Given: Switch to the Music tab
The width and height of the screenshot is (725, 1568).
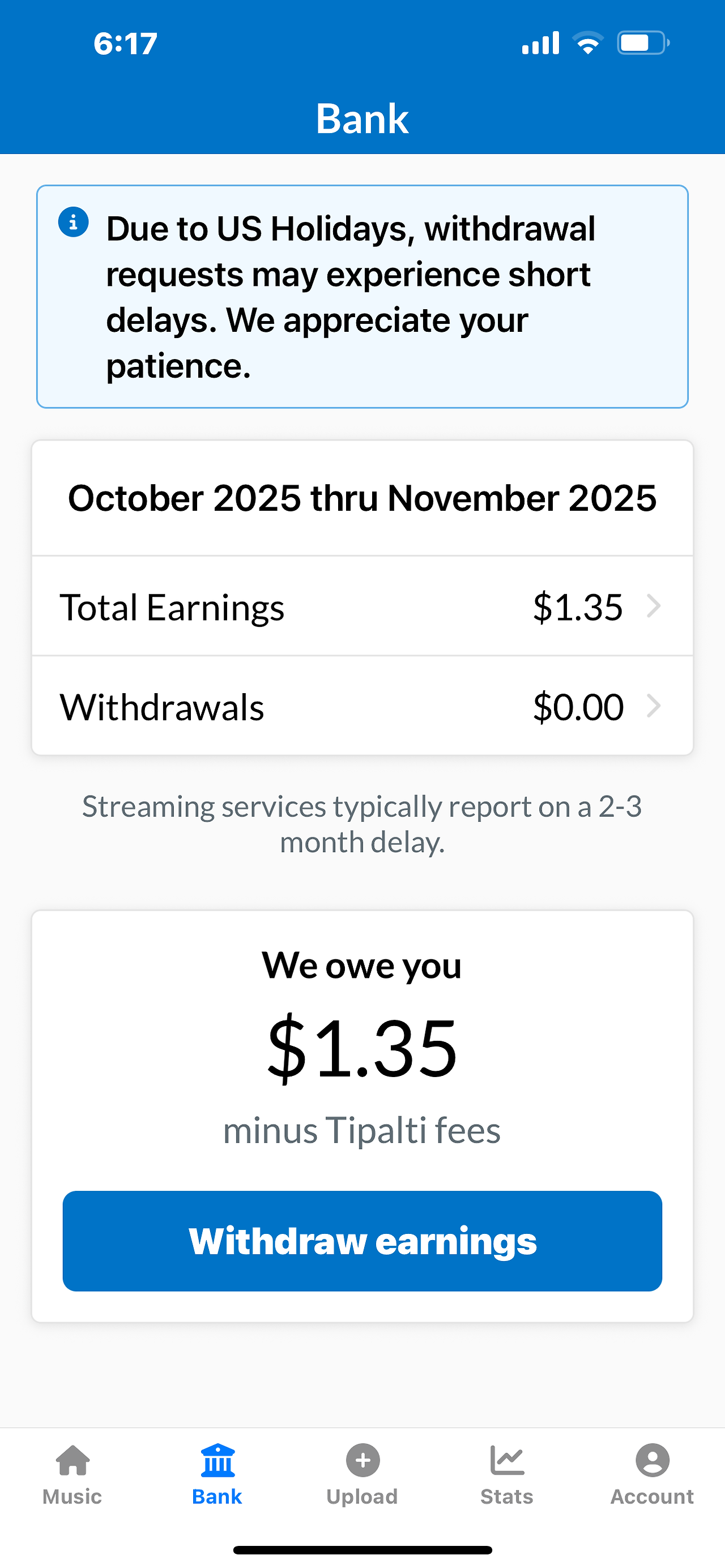Looking at the screenshot, I should 72,1475.
